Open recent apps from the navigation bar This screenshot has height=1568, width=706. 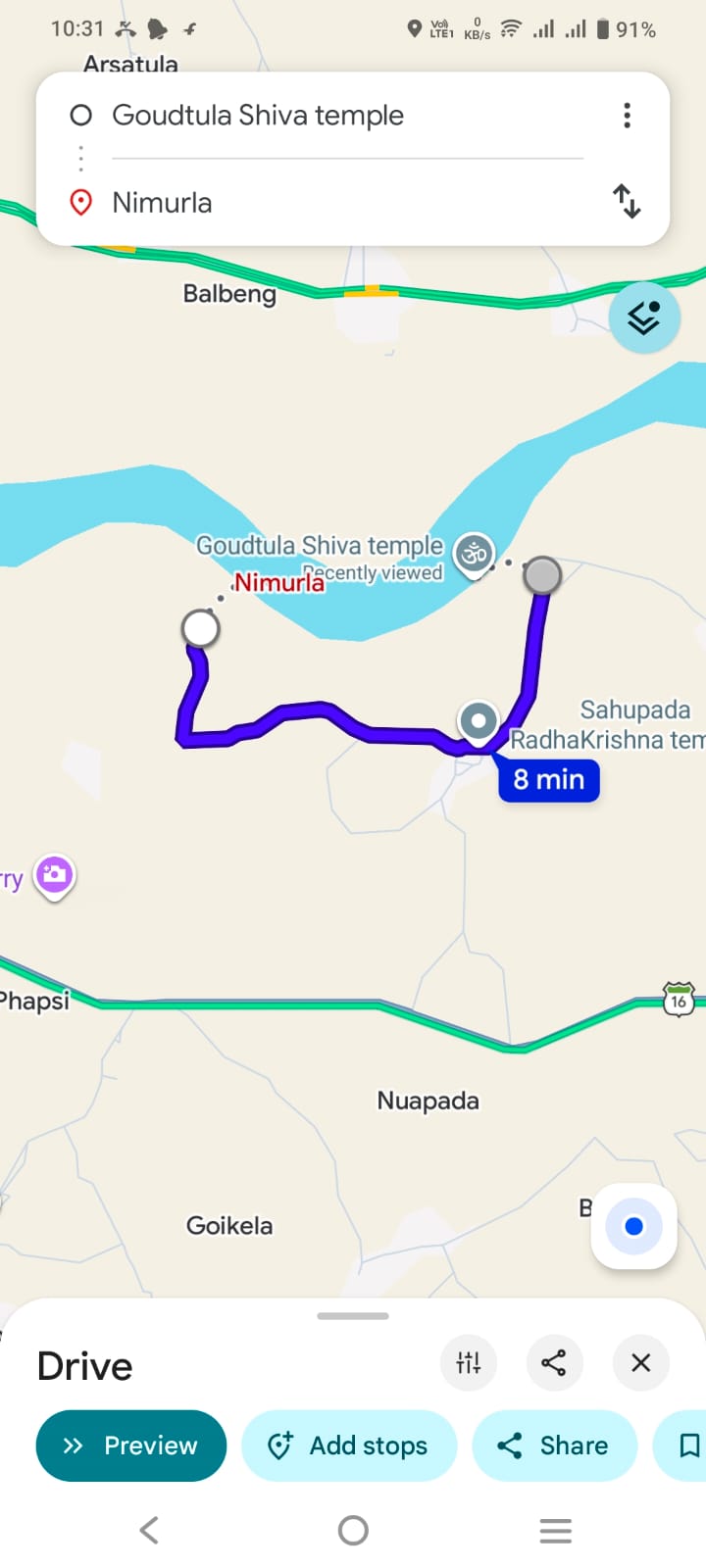point(555,1530)
